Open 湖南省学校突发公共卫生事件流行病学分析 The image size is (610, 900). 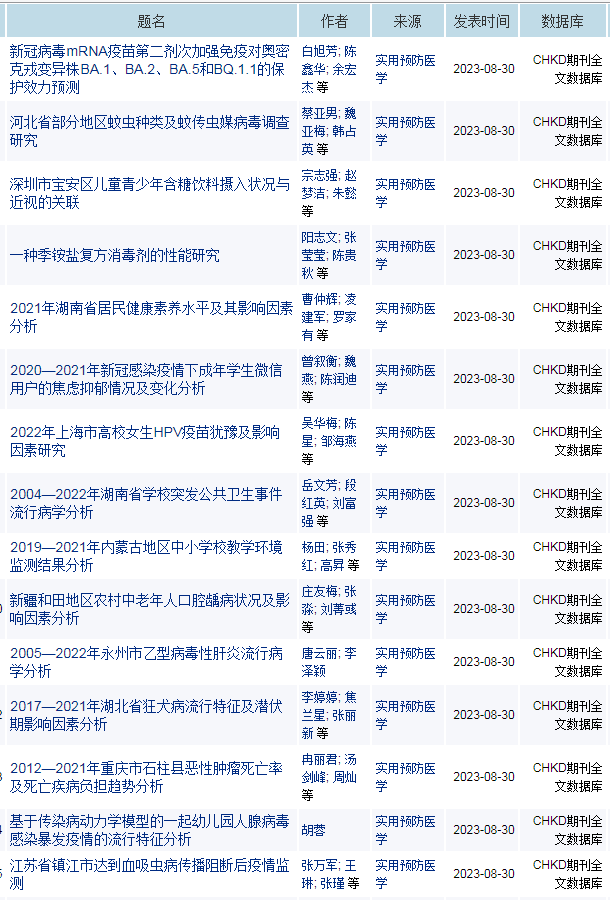pyautogui.click(x=146, y=503)
